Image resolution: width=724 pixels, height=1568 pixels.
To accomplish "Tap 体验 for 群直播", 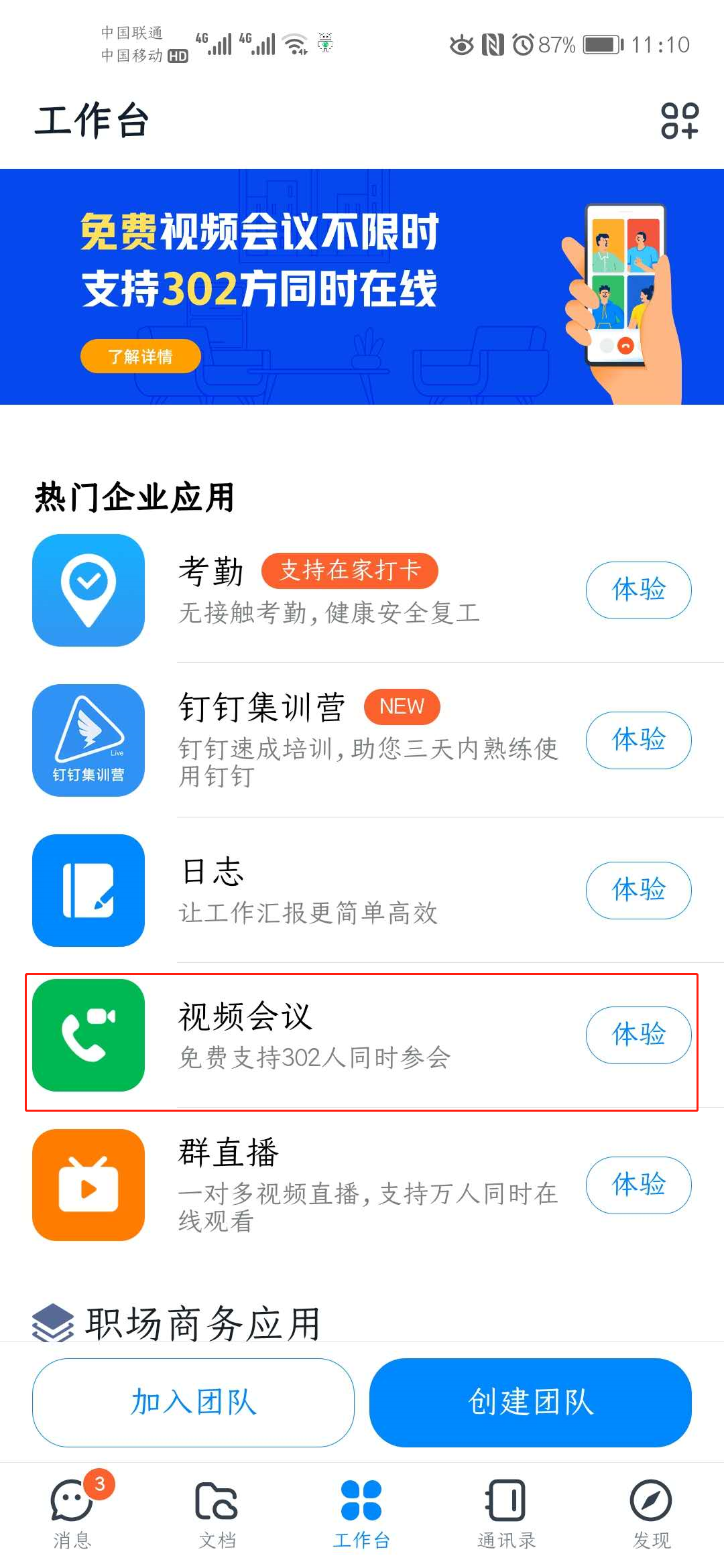I will 638,1185.
